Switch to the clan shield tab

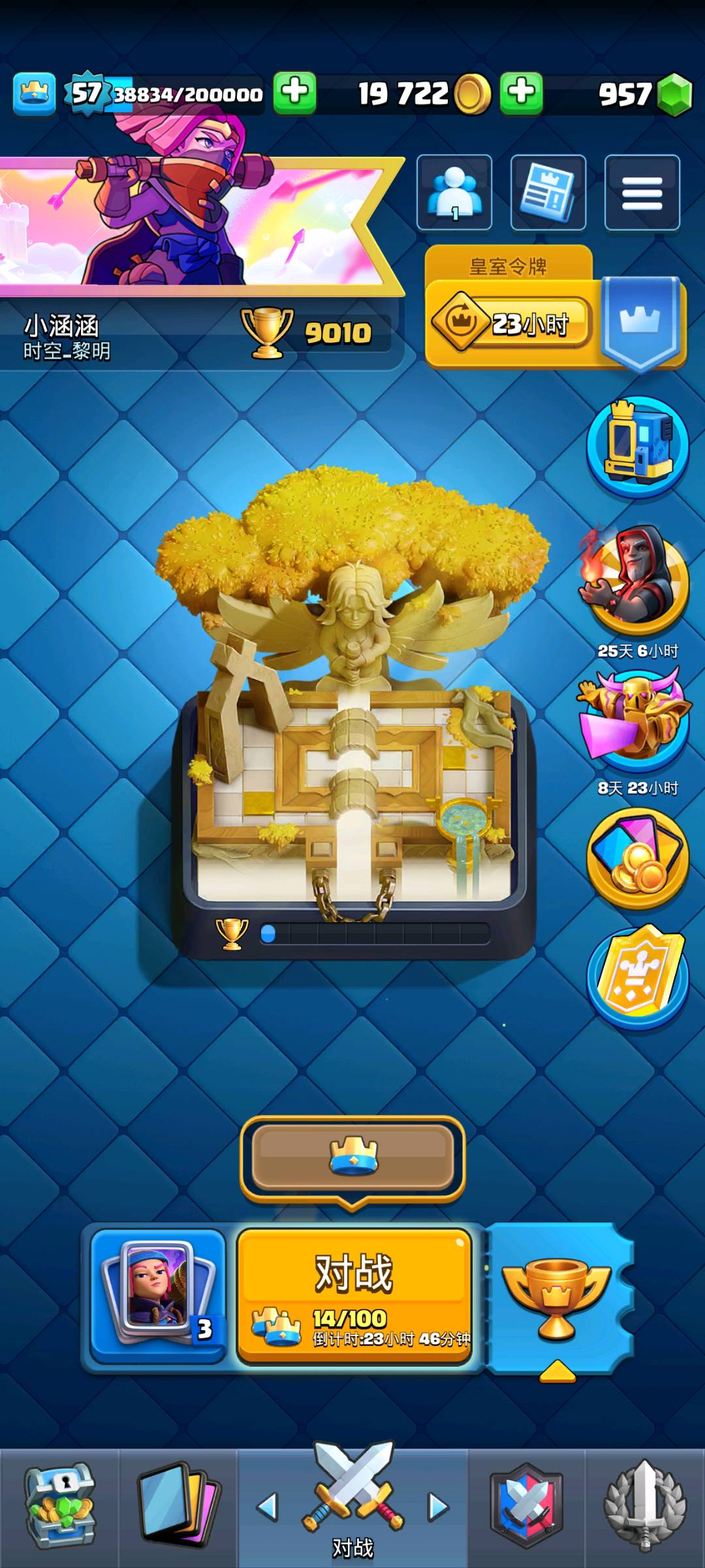tap(527, 1507)
